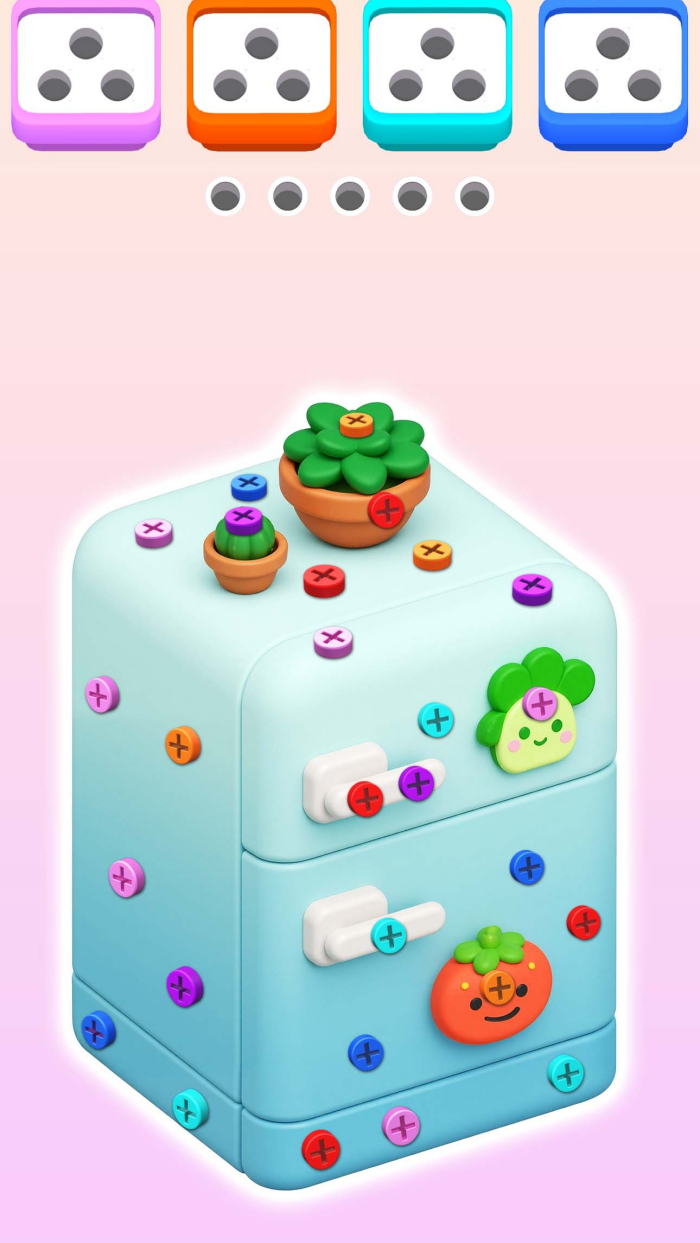The image size is (700, 1243).
Task: Tap the pink screw on the cabbage magnet
Action: click(x=540, y=703)
